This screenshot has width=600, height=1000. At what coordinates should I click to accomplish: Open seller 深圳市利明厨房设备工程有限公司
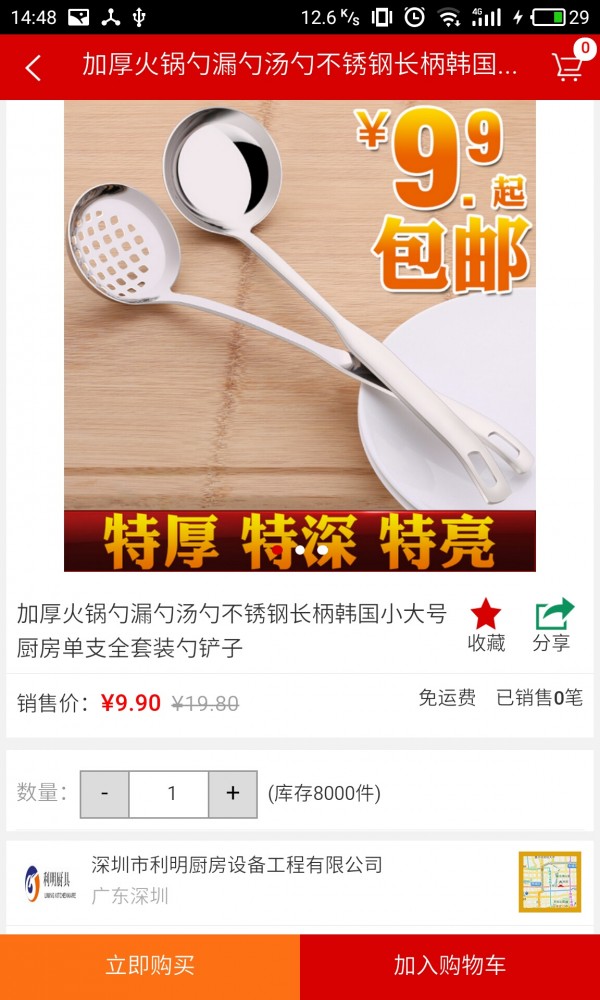(237, 865)
